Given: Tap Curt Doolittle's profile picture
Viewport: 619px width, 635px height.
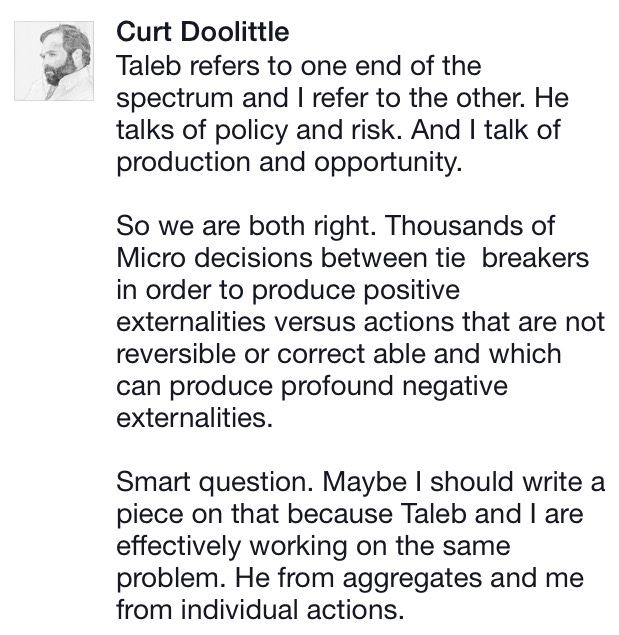Looking at the screenshot, I should coord(60,58).
